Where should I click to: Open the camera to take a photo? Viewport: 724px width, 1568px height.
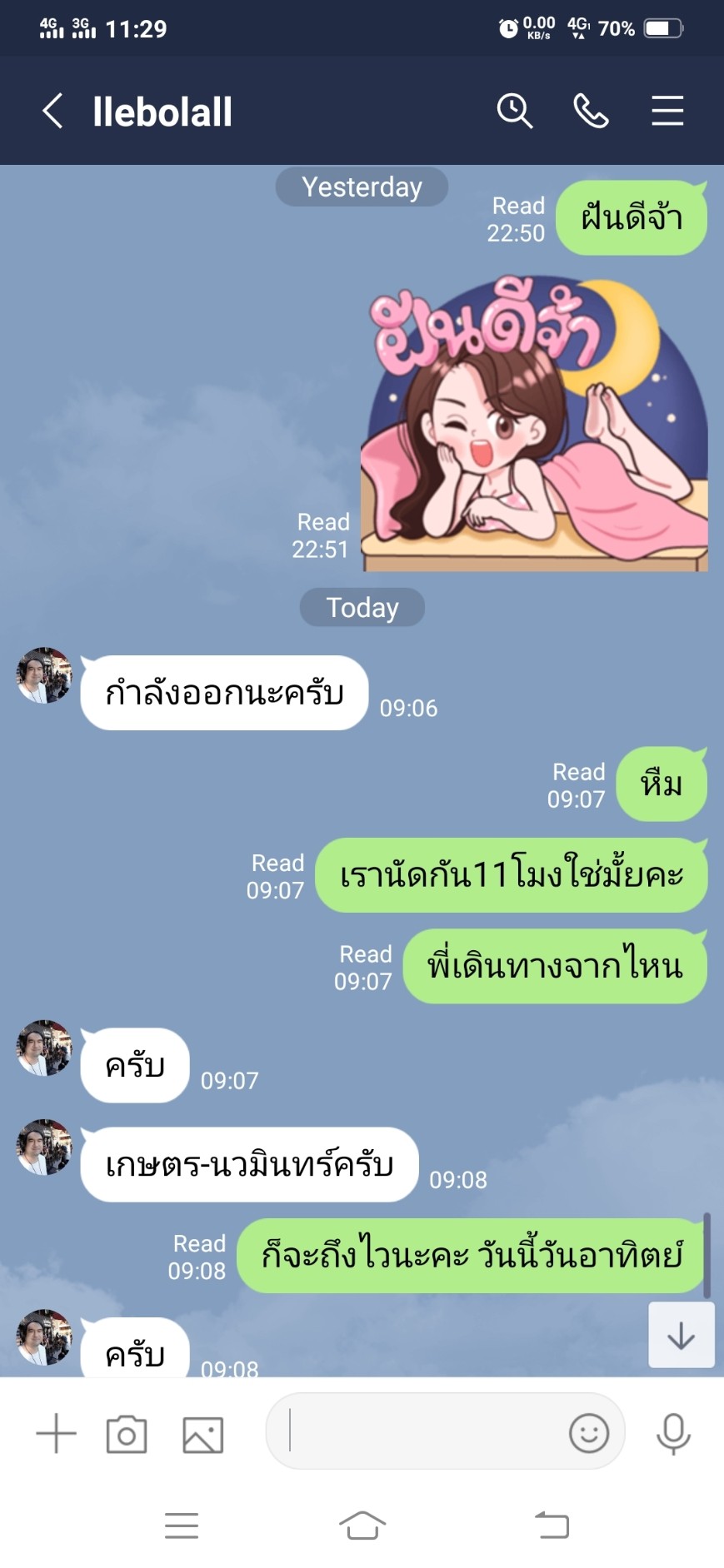click(127, 1434)
